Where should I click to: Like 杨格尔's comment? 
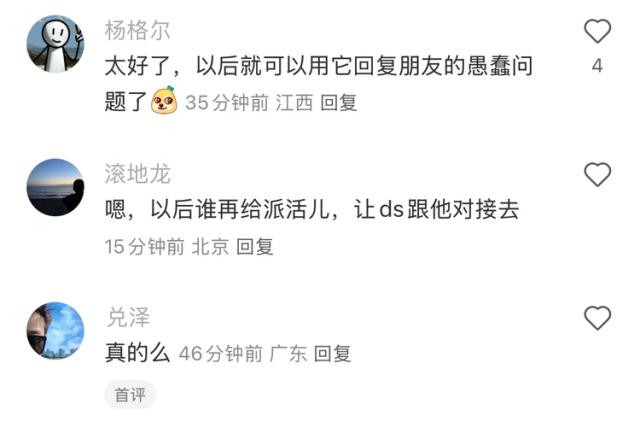click(x=597, y=32)
